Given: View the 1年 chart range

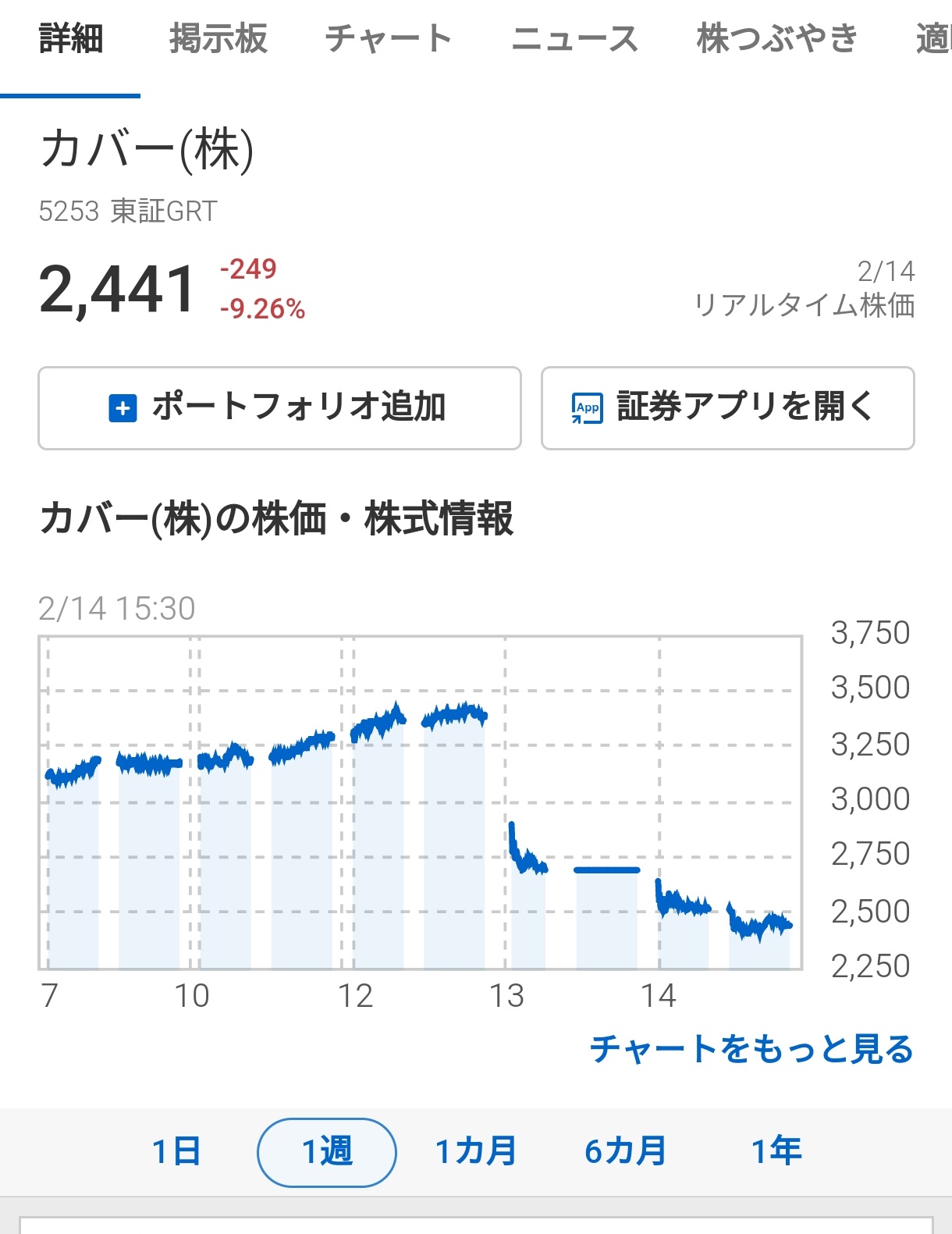Looking at the screenshot, I should [776, 1151].
